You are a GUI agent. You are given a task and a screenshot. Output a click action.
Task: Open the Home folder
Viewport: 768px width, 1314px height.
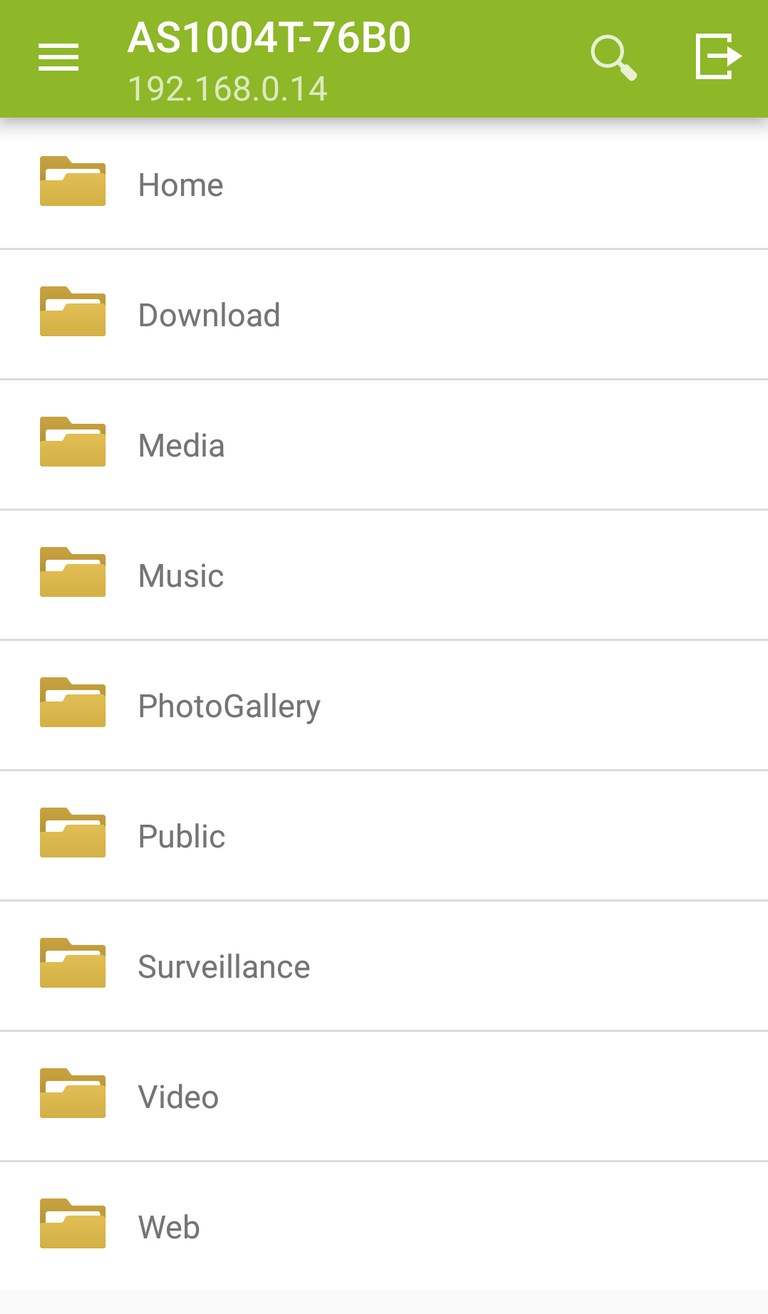384,184
